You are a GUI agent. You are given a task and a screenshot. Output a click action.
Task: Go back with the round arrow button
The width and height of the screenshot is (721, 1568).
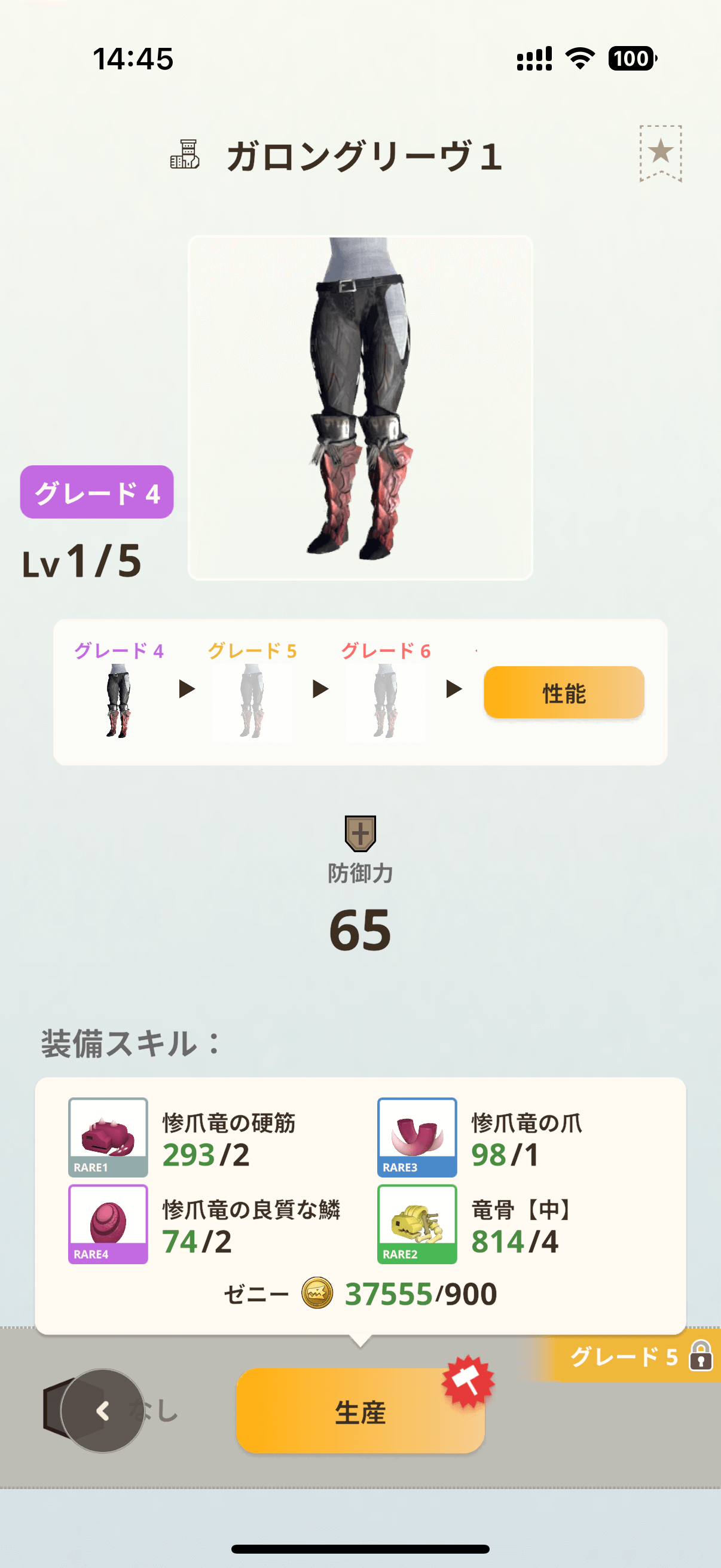tap(102, 1411)
